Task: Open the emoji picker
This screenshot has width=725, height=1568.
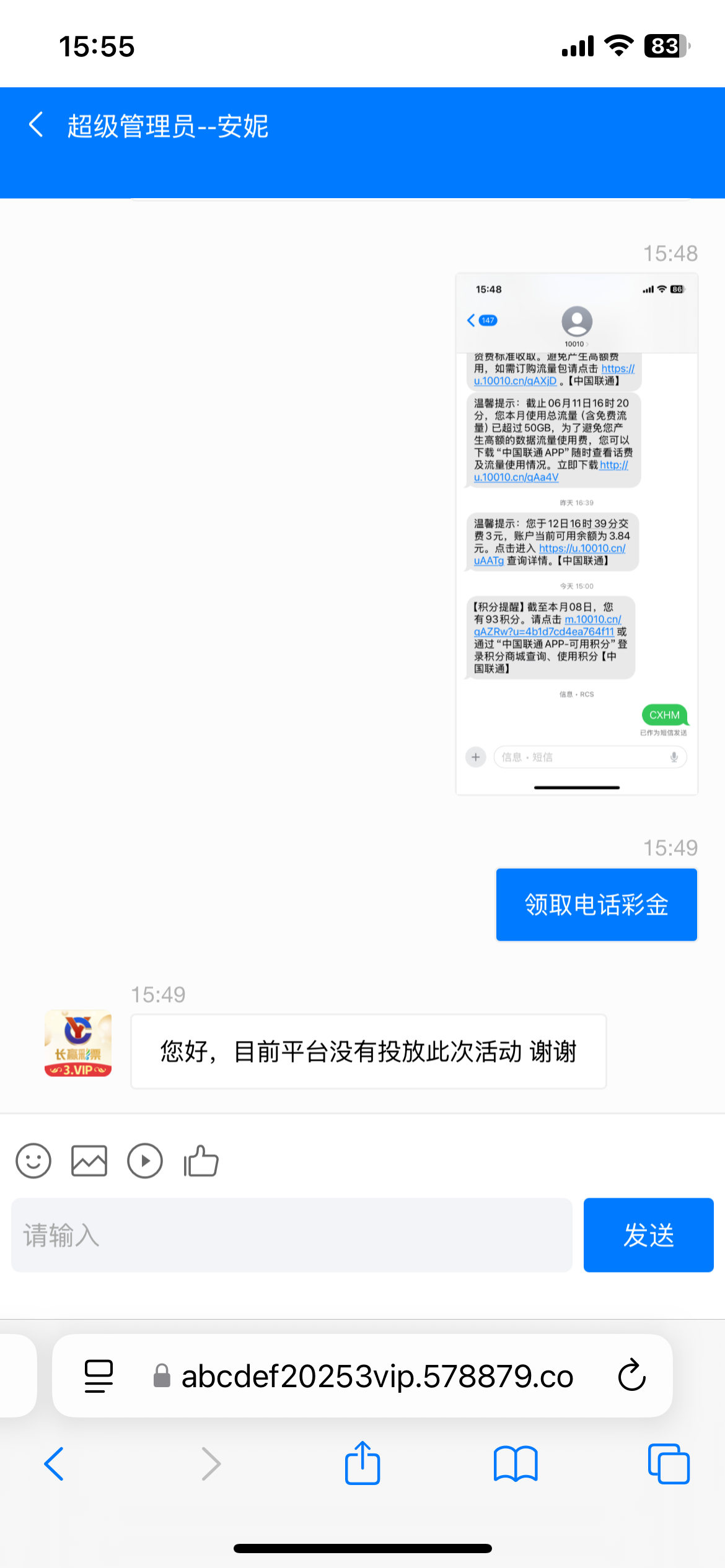Action: pyautogui.click(x=33, y=1161)
